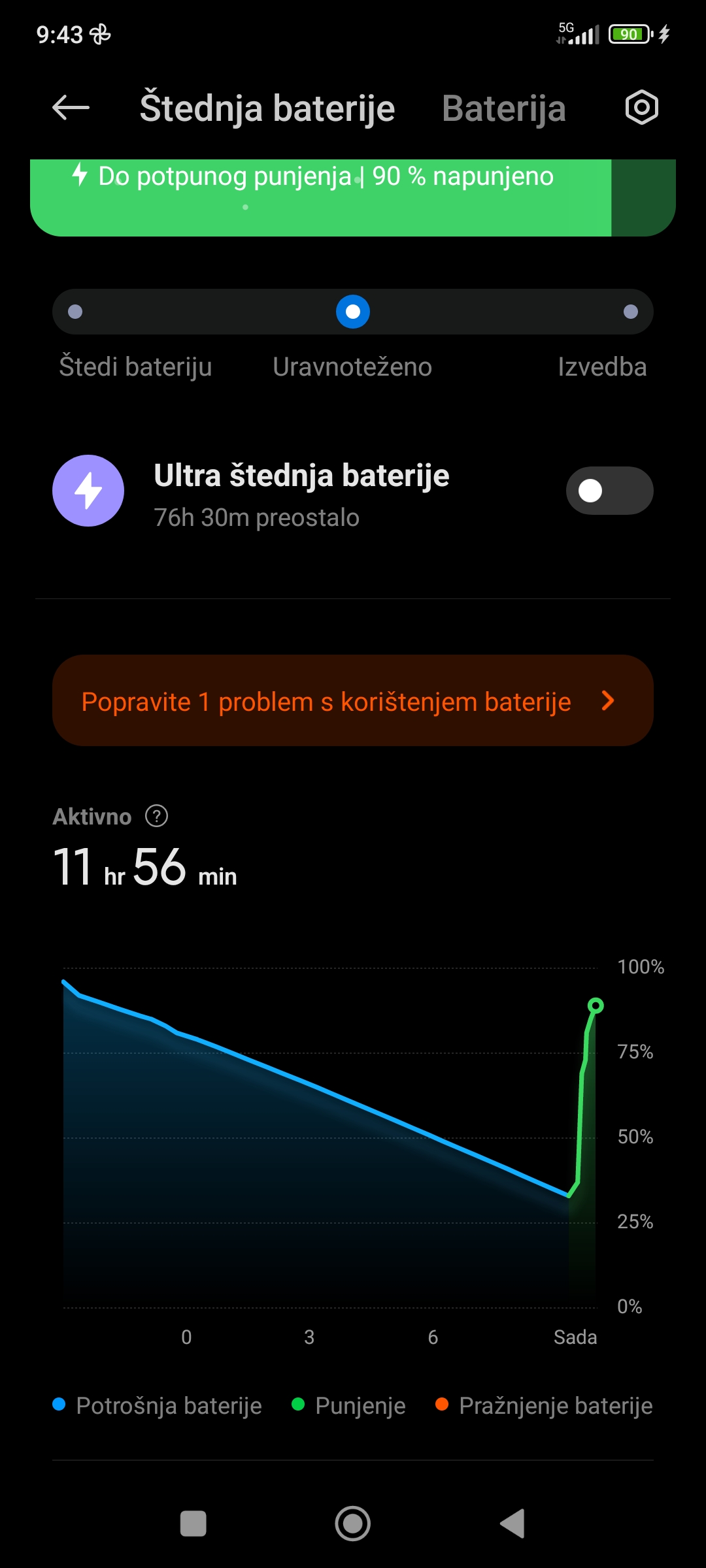
Task: Select the Štedi bateriju mode
Action: [75, 312]
